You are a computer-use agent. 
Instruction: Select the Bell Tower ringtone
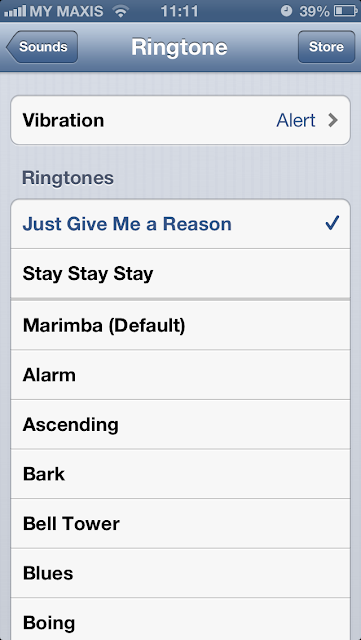pyautogui.click(x=180, y=524)
